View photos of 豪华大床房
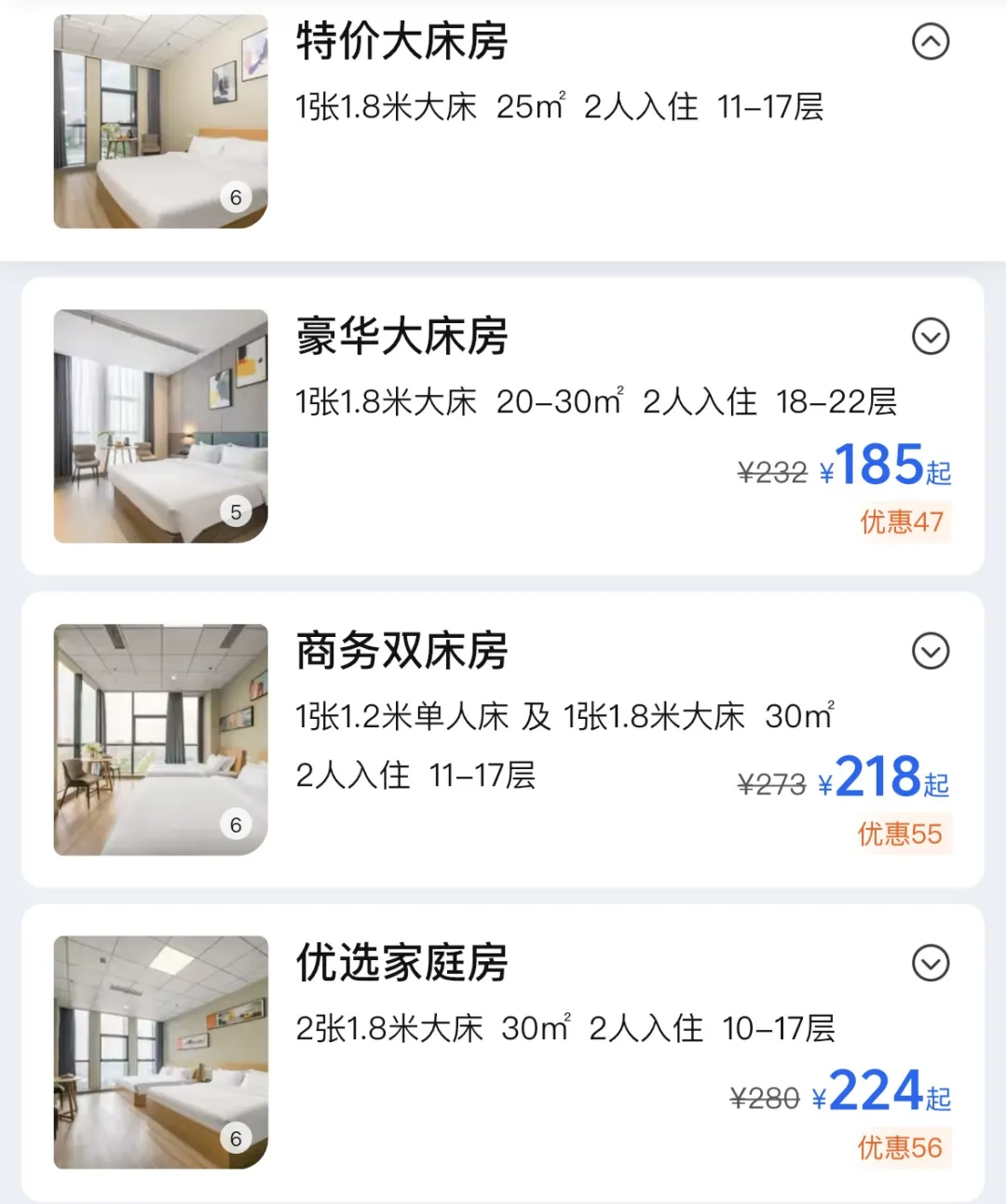The height and width of the screenshot is (1204, 1006). tap(160, 426)
